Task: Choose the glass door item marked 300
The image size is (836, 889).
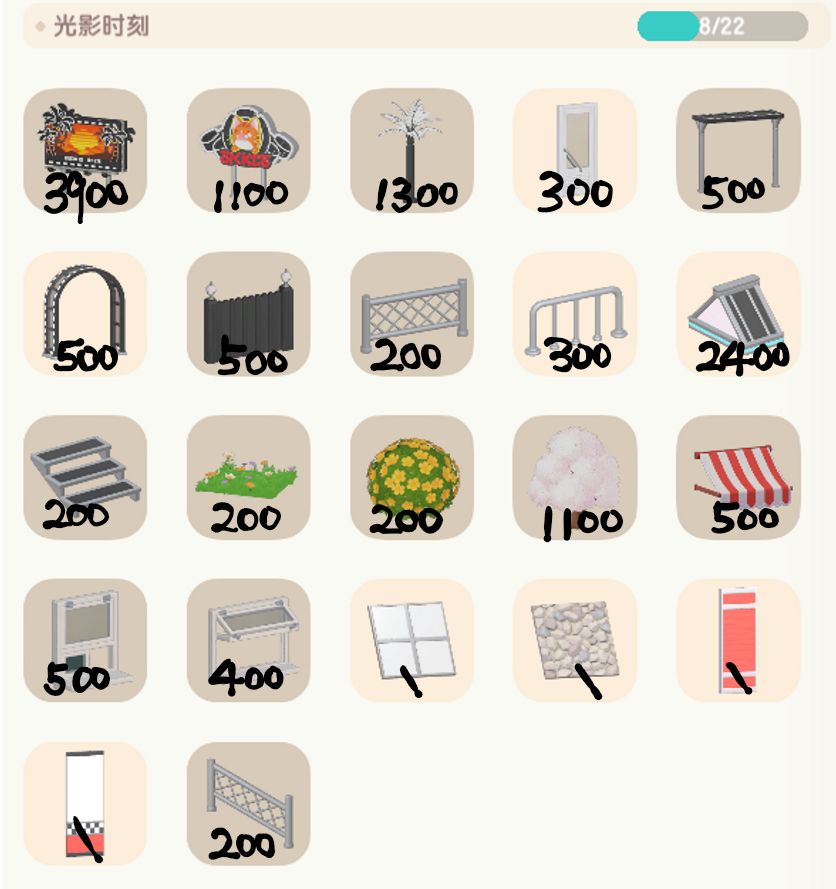Action: [x=575, y=150]
